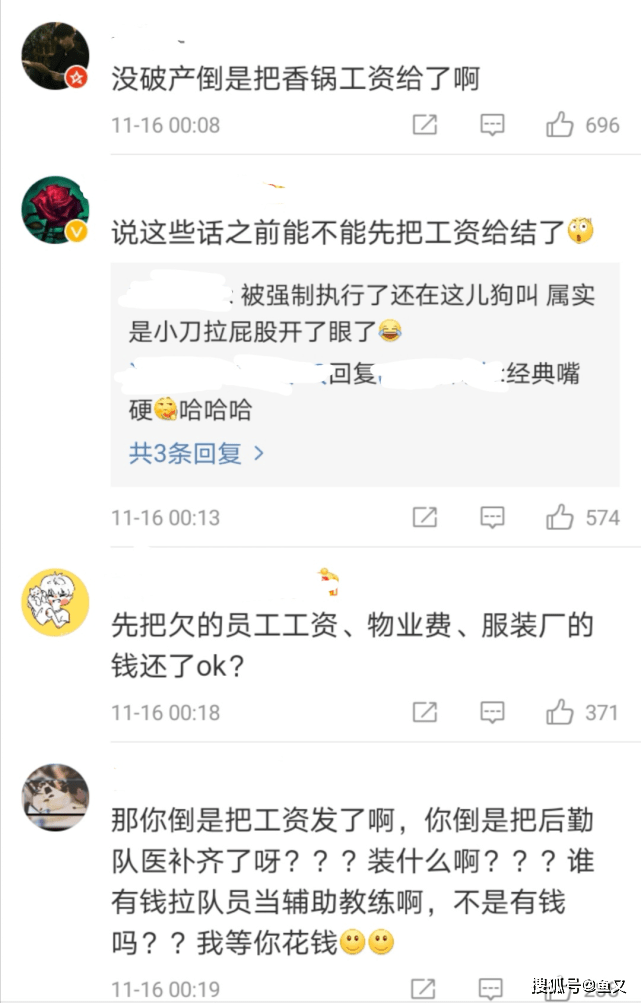Open the cartoon avatar commenter's profile

55,603
